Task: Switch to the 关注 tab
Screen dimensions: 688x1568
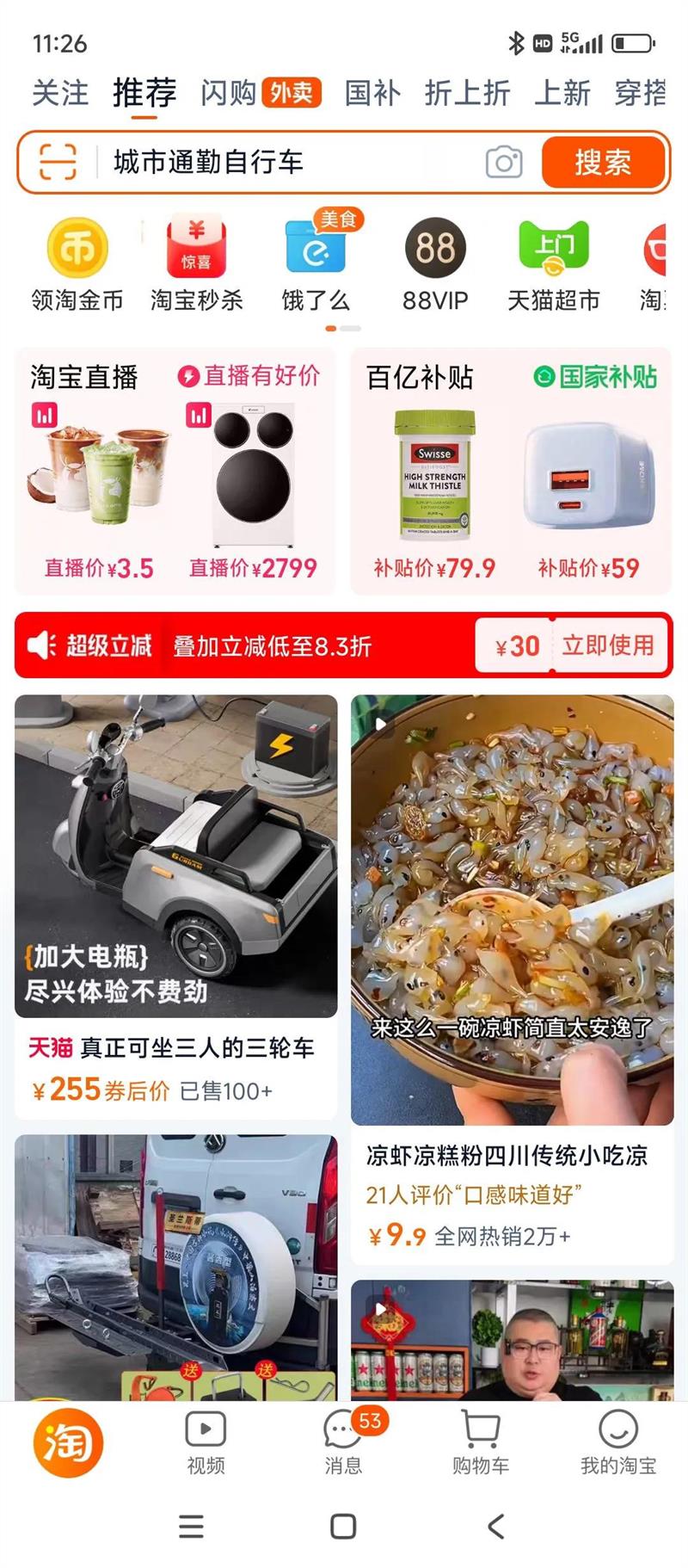Action: tap(60, 93)
